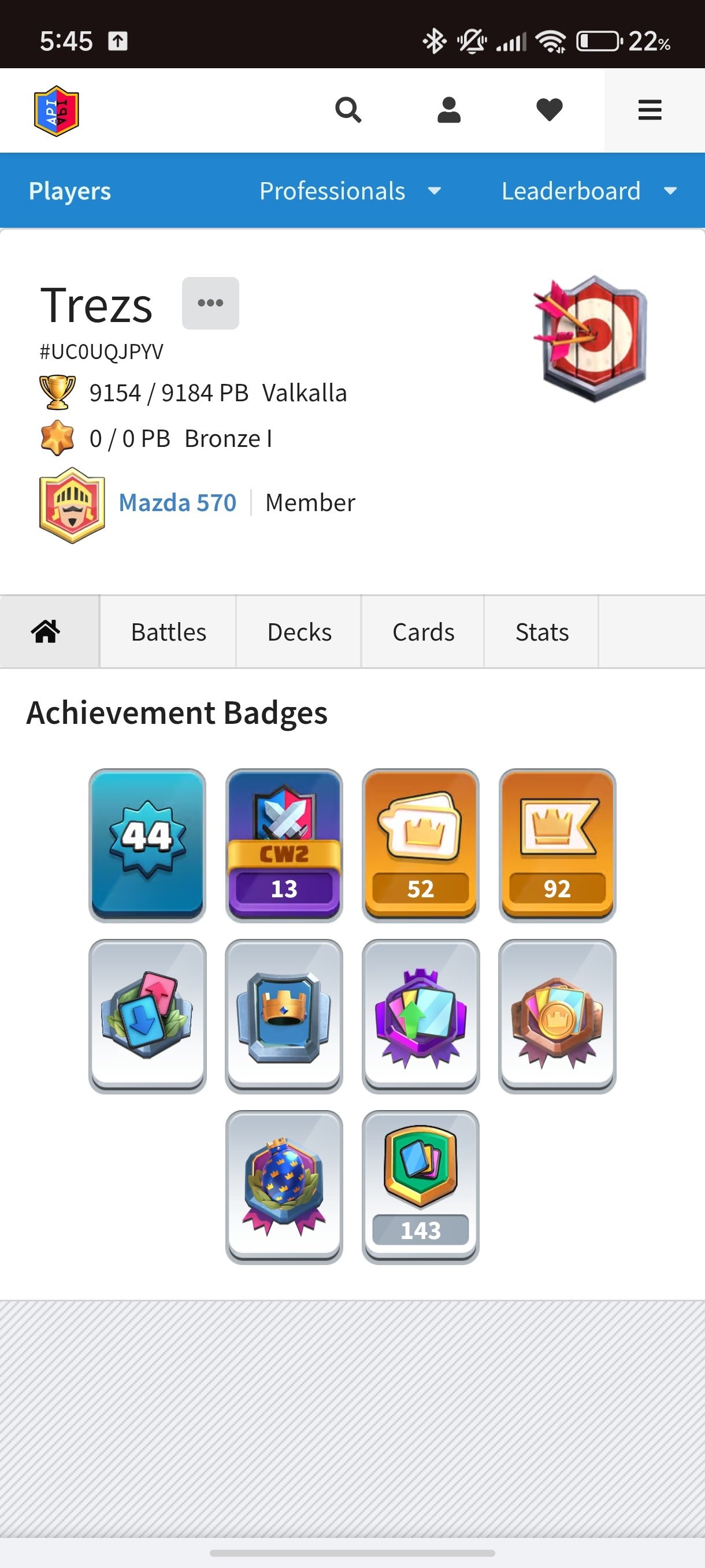Open the Mazda 570 clan link
Viewport: 705px width, 1568px height.
click(x=177, y=503)
